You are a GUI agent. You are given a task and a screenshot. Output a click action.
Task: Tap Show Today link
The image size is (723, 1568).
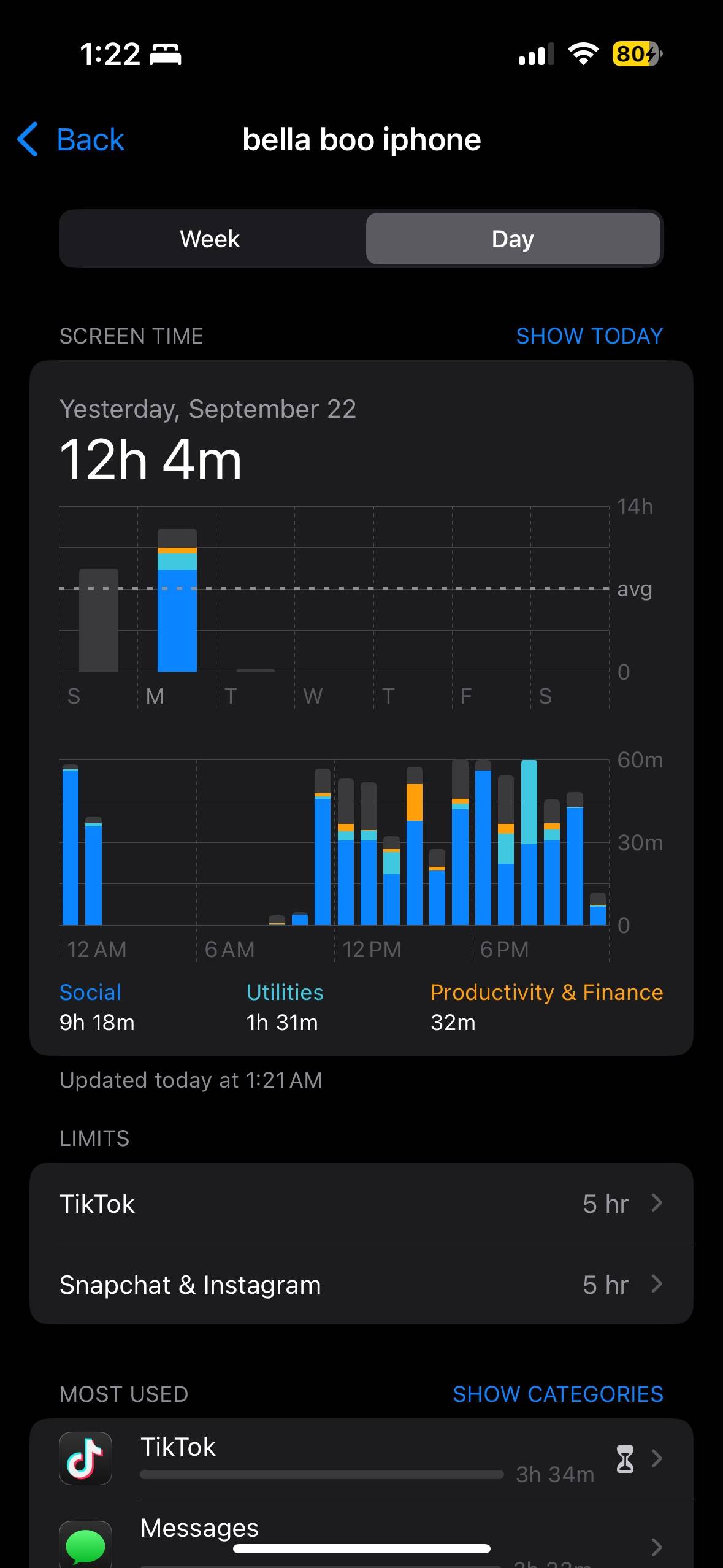point(589,336)
